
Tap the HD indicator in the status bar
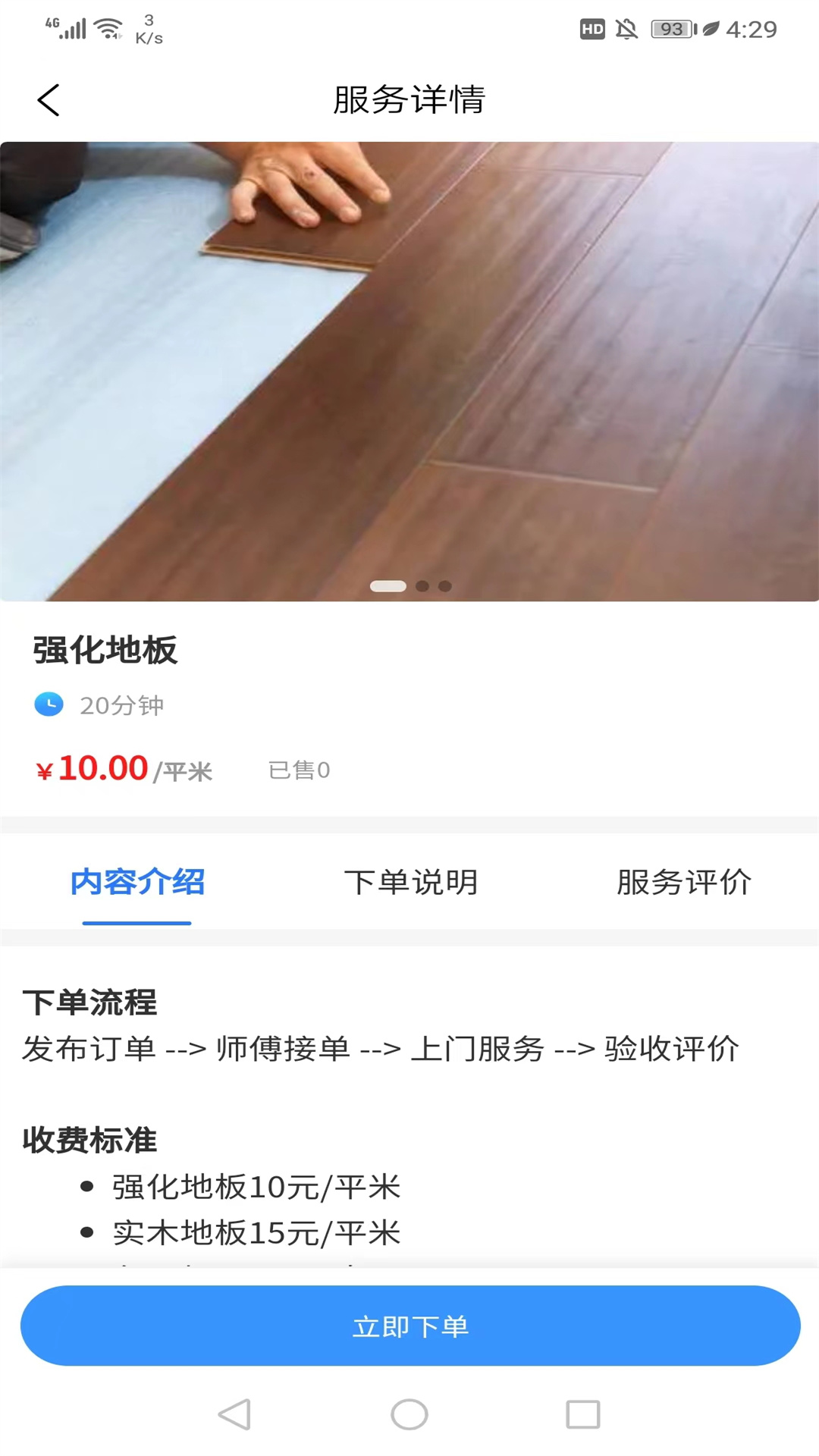pyautogui.click(x=591, y=28)
